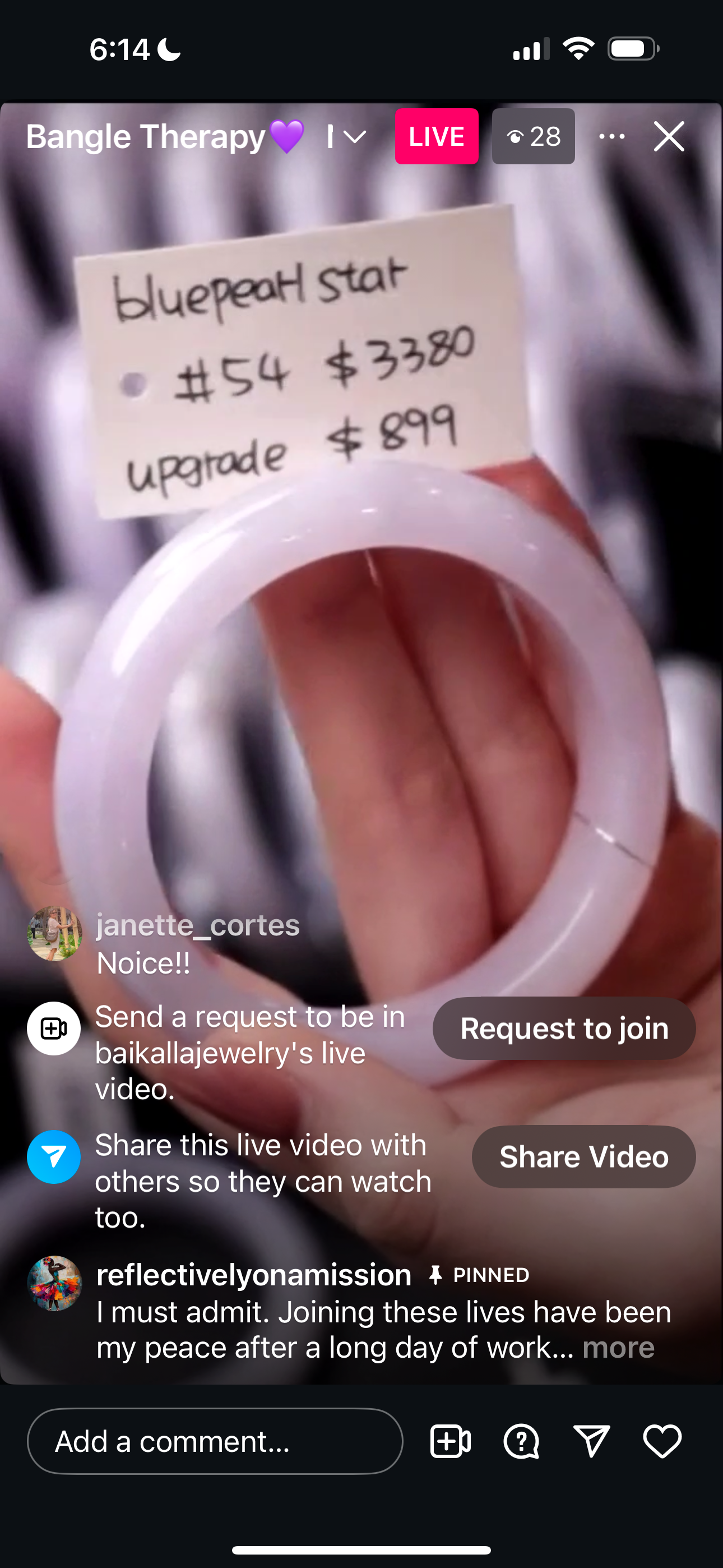This screenshot has width=723, height=1568.
Task: Like the live with the heart icon
Action: (662, 1441)
